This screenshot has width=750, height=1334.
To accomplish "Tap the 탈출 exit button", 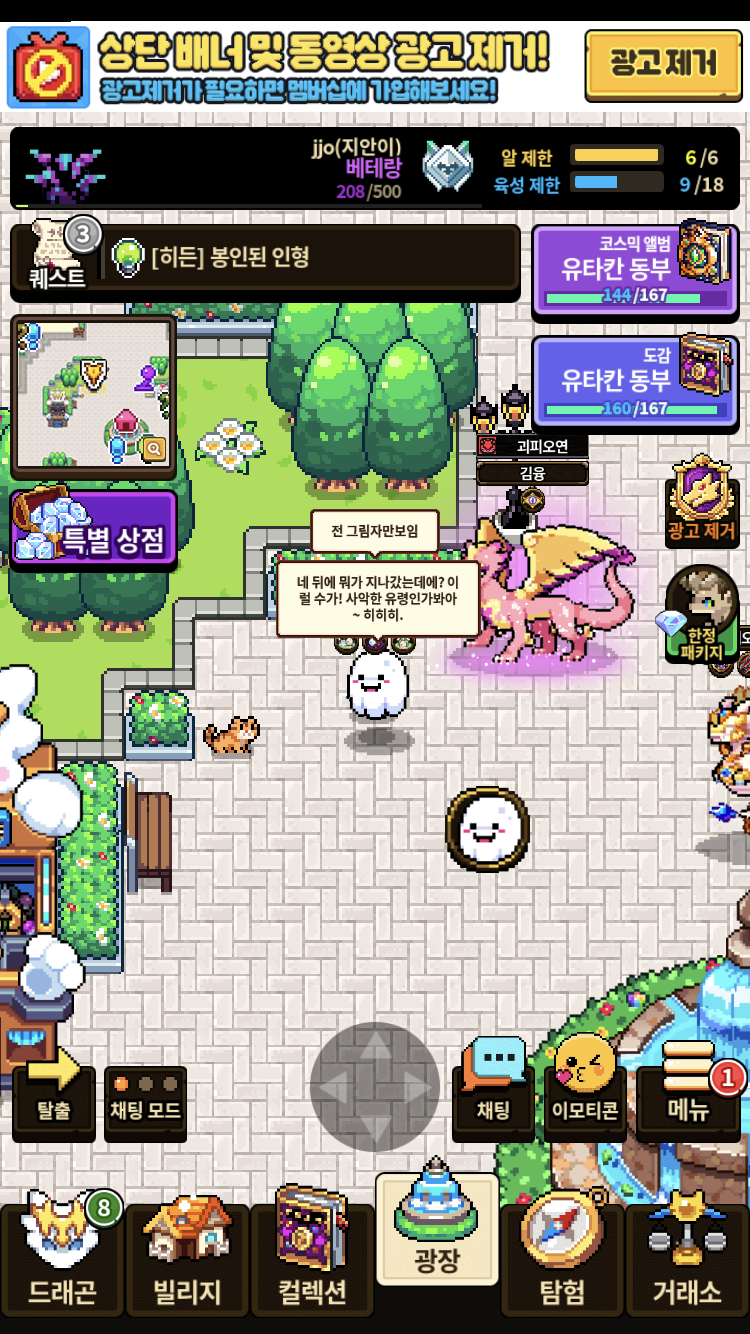I will pyautogui.click(x=54, y=1099).
